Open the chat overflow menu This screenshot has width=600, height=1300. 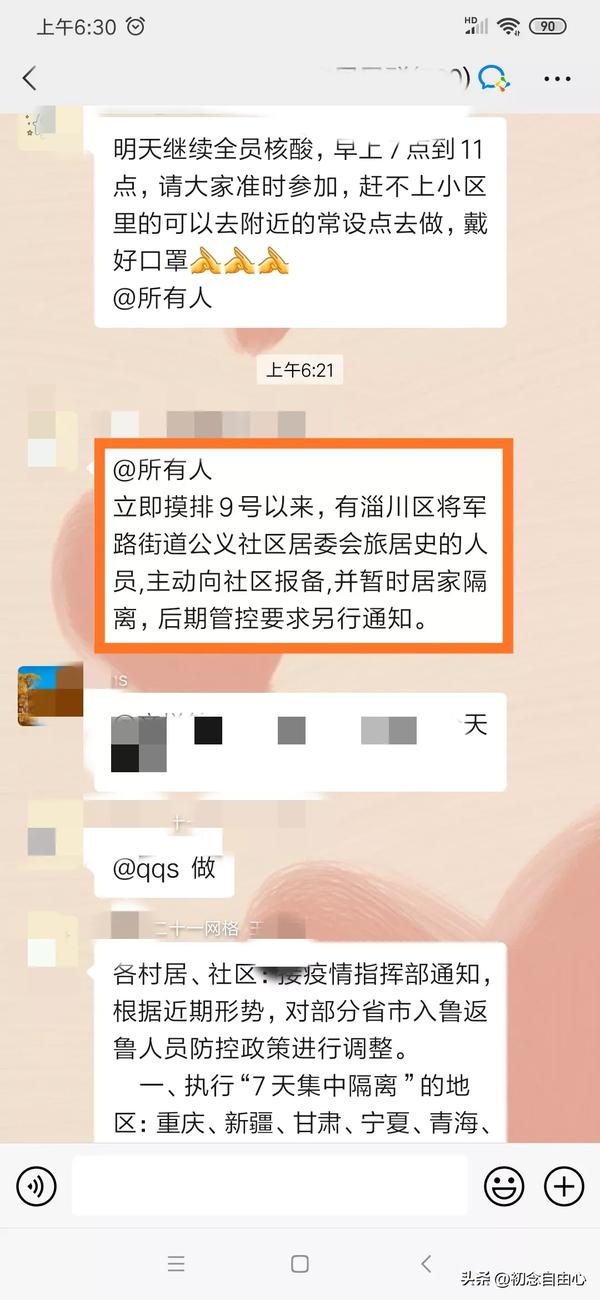[x=556, y=78]
